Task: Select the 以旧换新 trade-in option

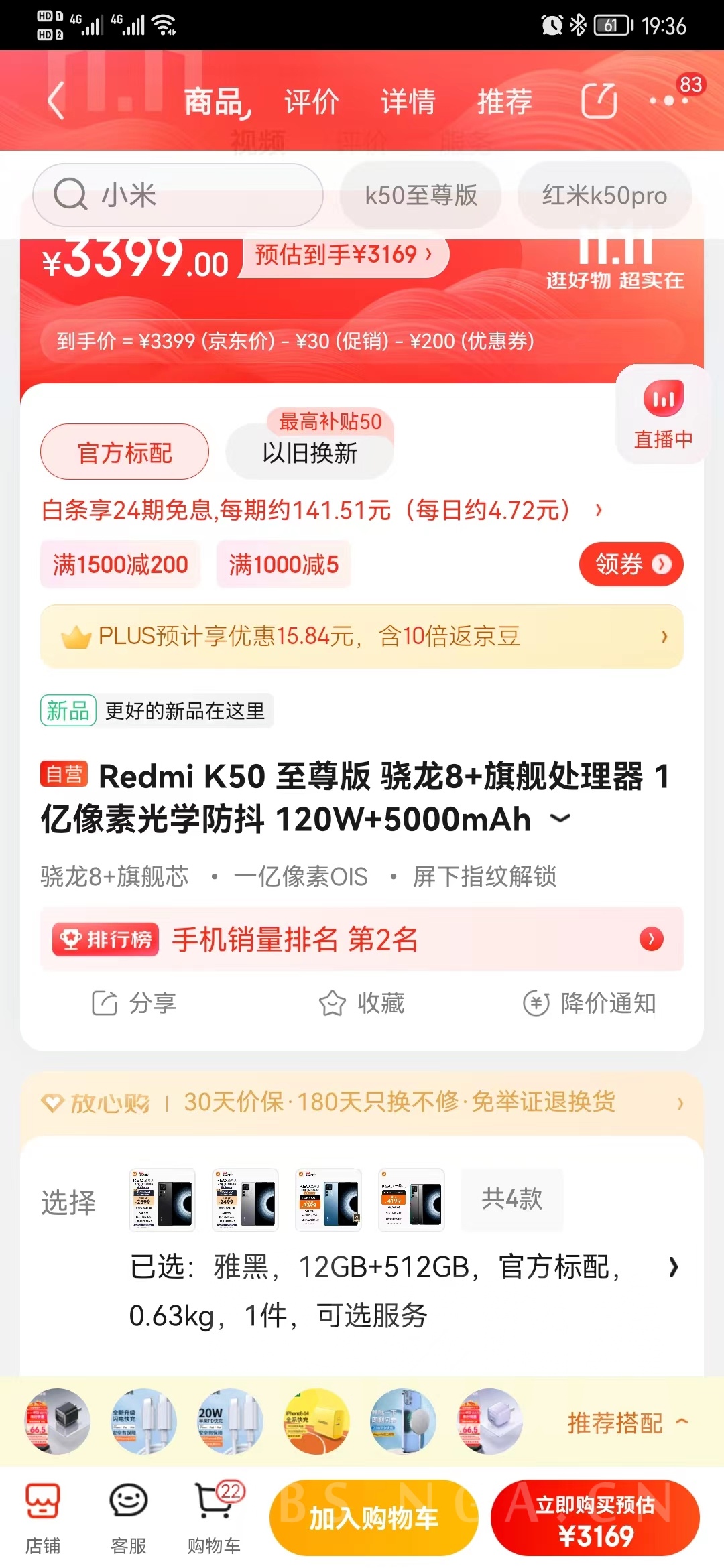Action: [x=310, y=452]
